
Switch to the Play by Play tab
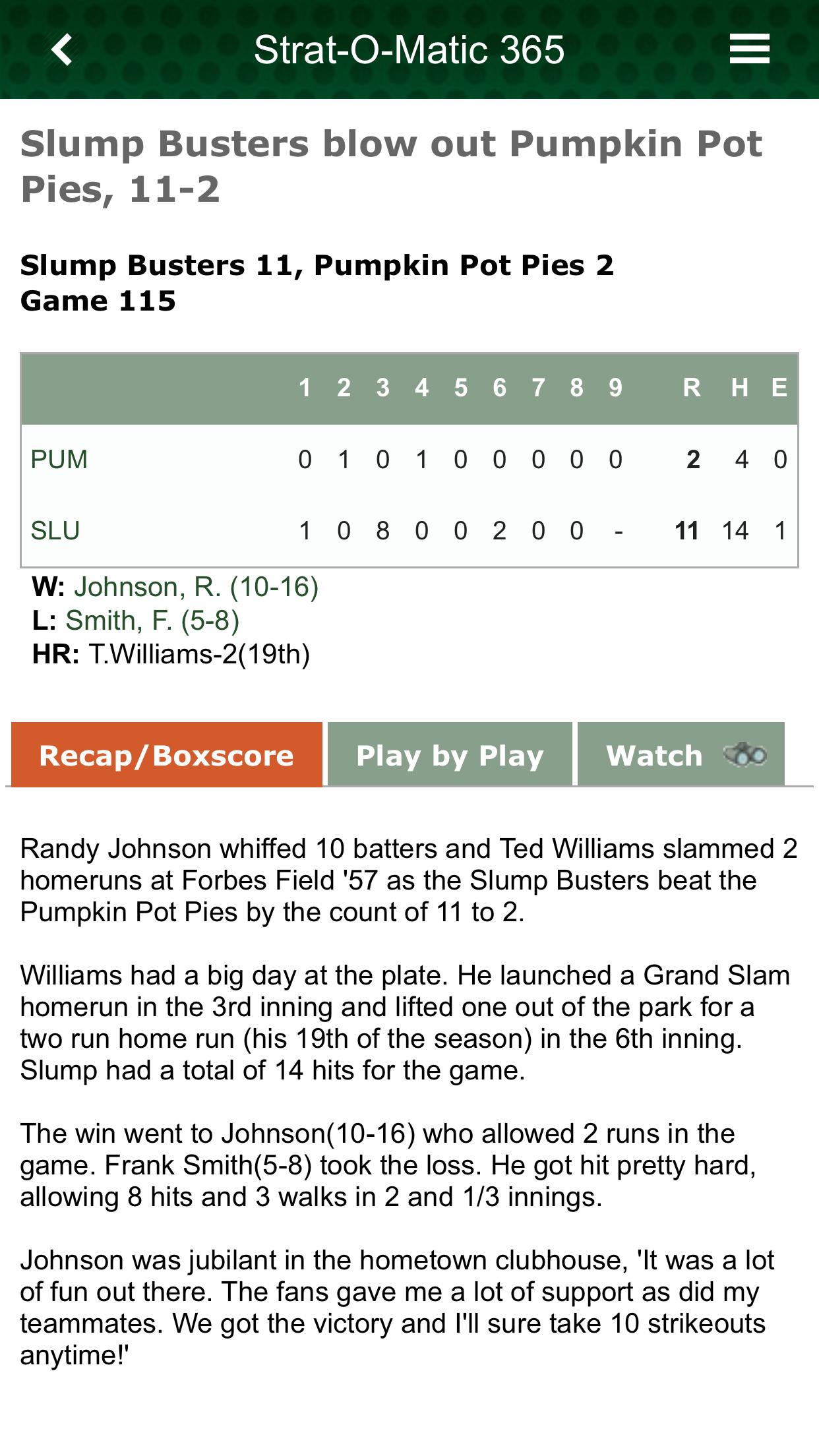pos(450,755)
